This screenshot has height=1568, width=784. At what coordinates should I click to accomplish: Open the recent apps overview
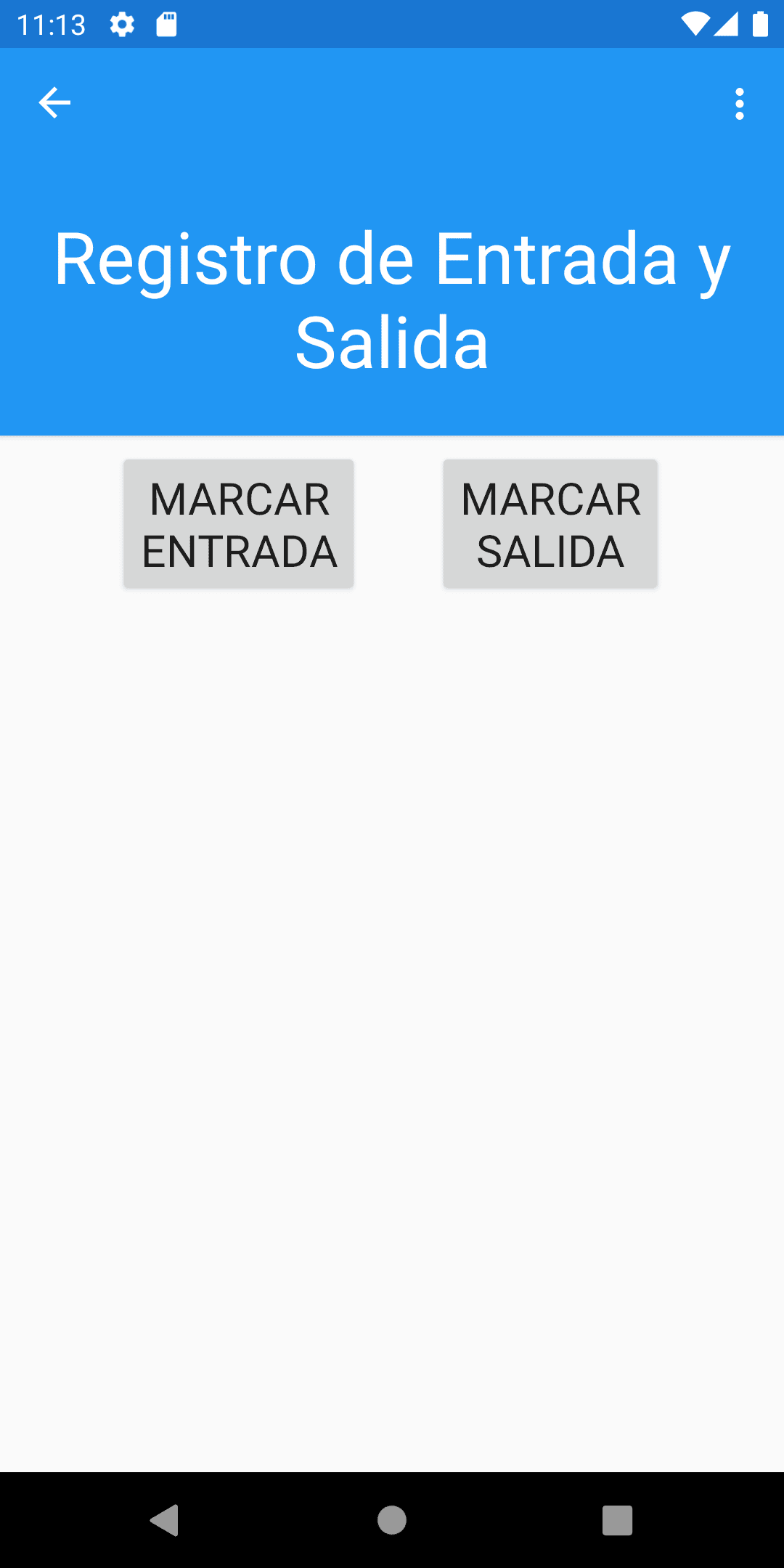click(x=617, y=1519)
